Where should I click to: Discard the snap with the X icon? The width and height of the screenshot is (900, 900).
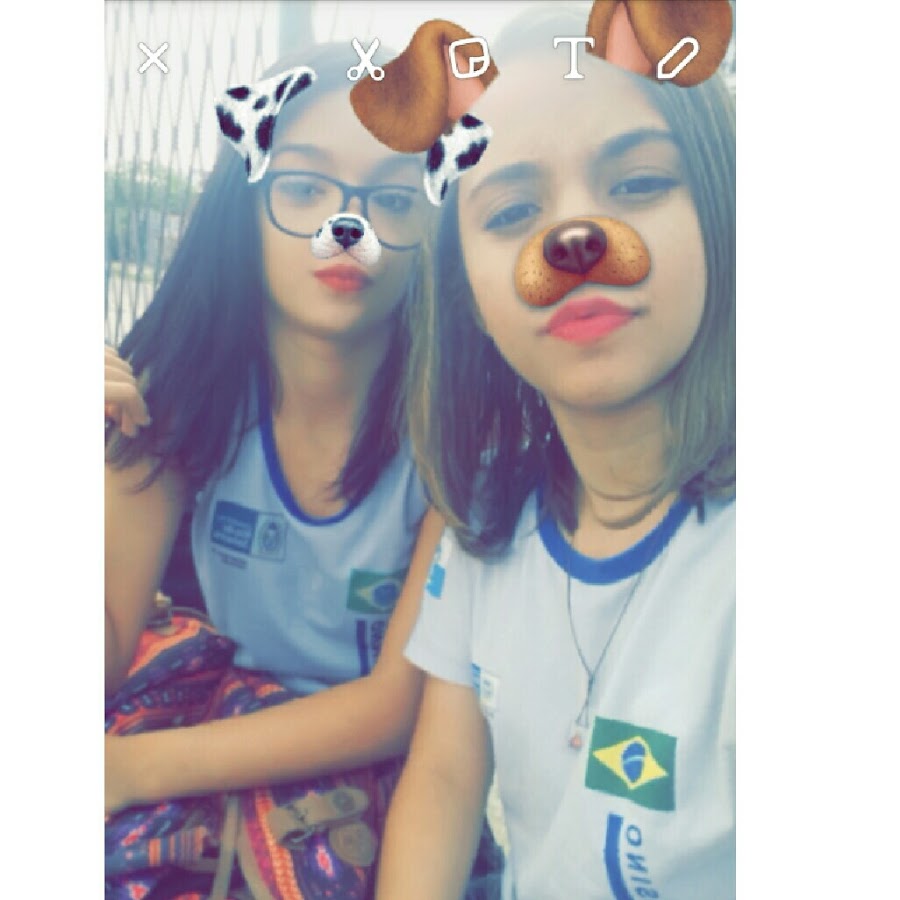(x=153, y=58)
